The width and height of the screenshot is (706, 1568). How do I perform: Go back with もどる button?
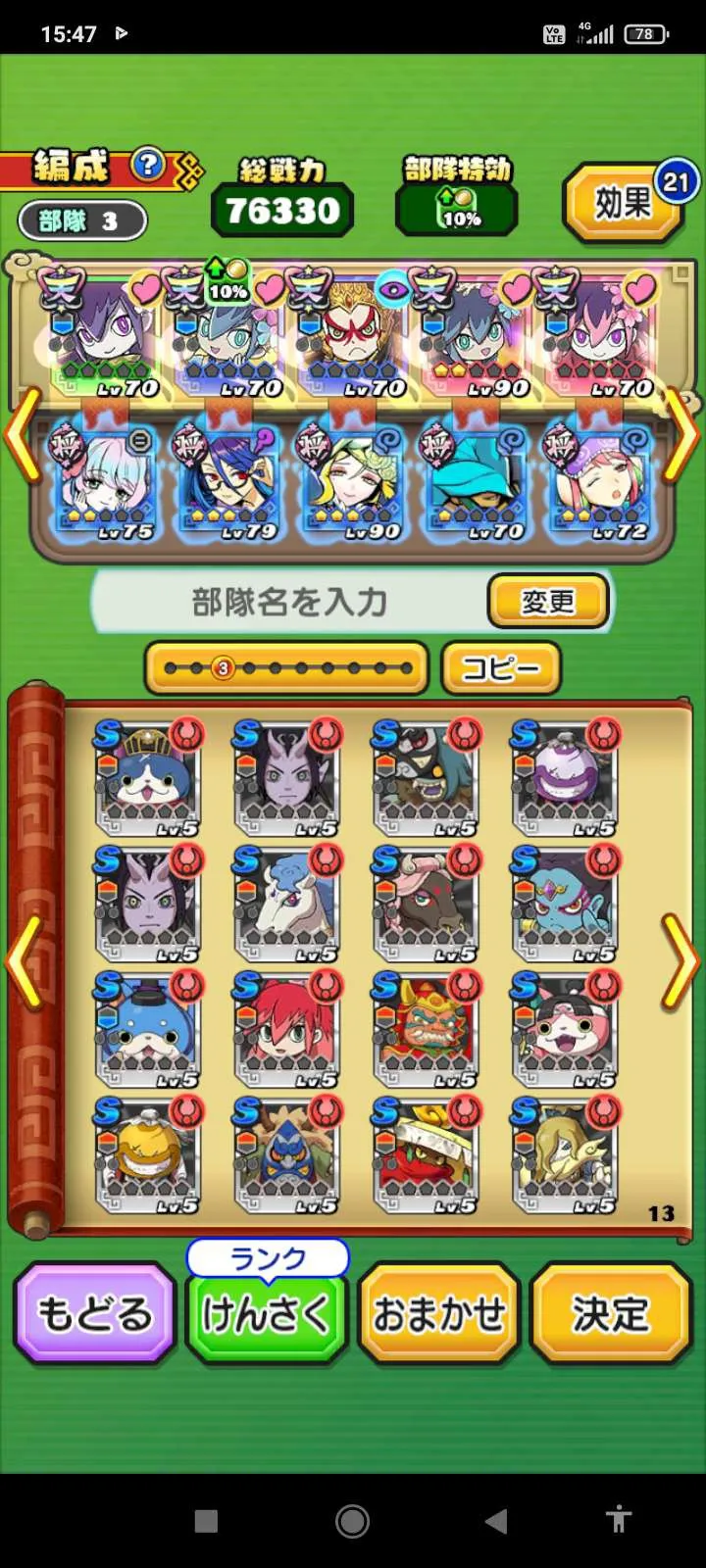pos(94,1313)
